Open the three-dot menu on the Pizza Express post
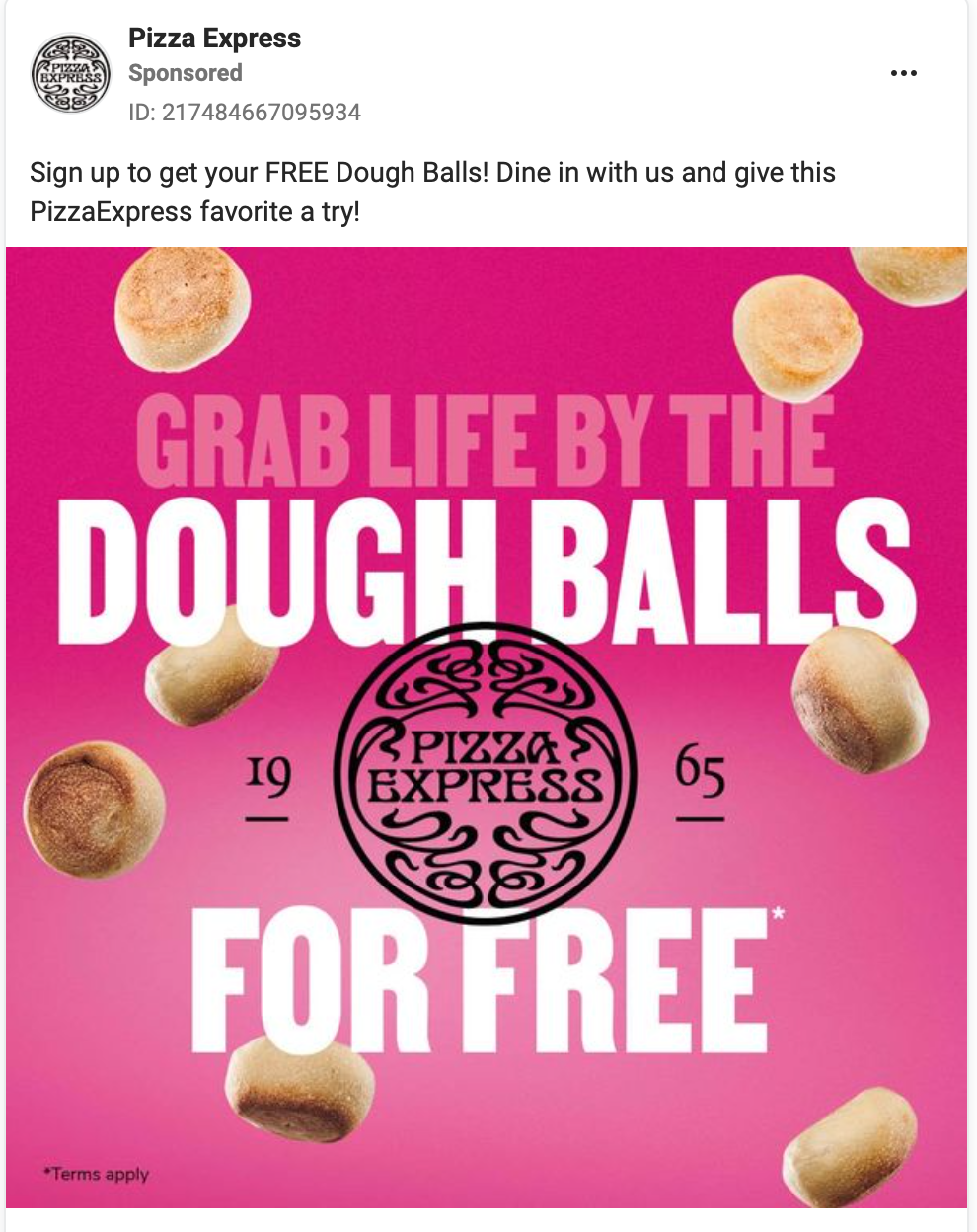This screenshot has width=977, height=1232. [x=903, y=74]
